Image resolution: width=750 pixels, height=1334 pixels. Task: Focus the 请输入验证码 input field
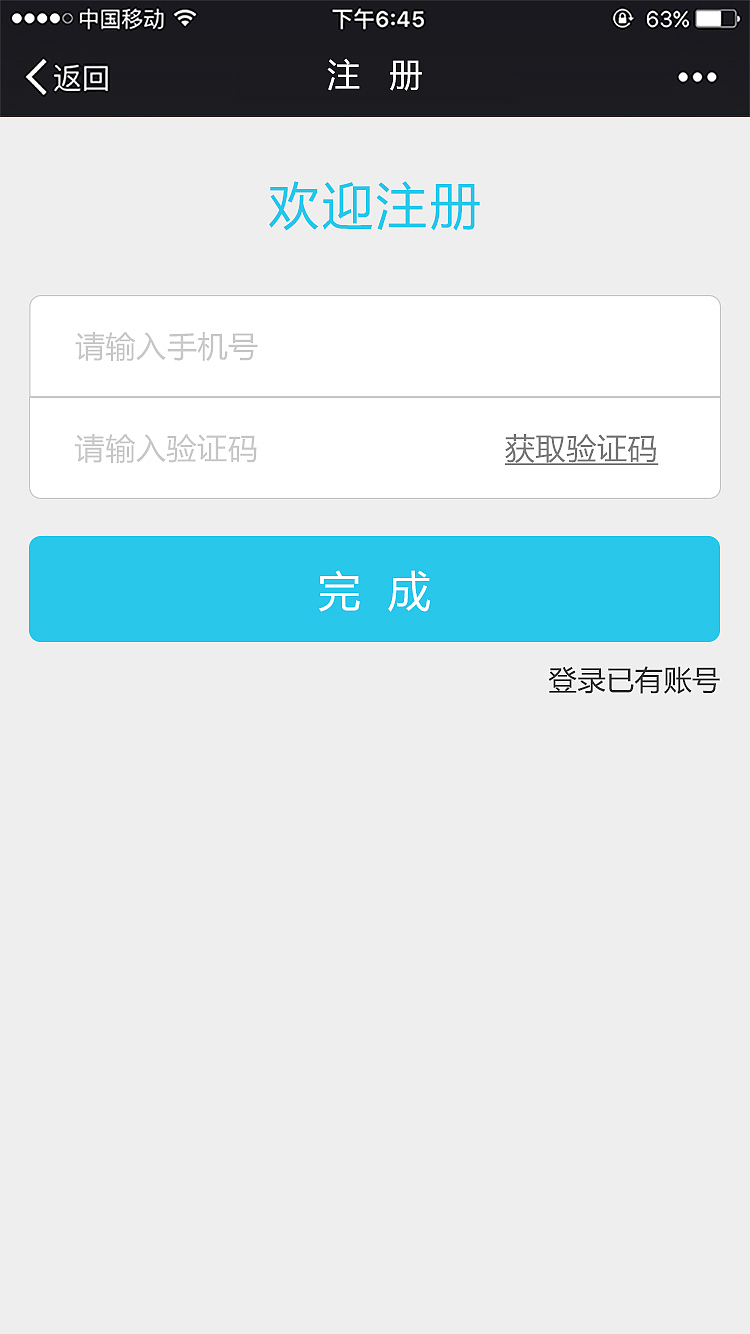coord(250,449)
